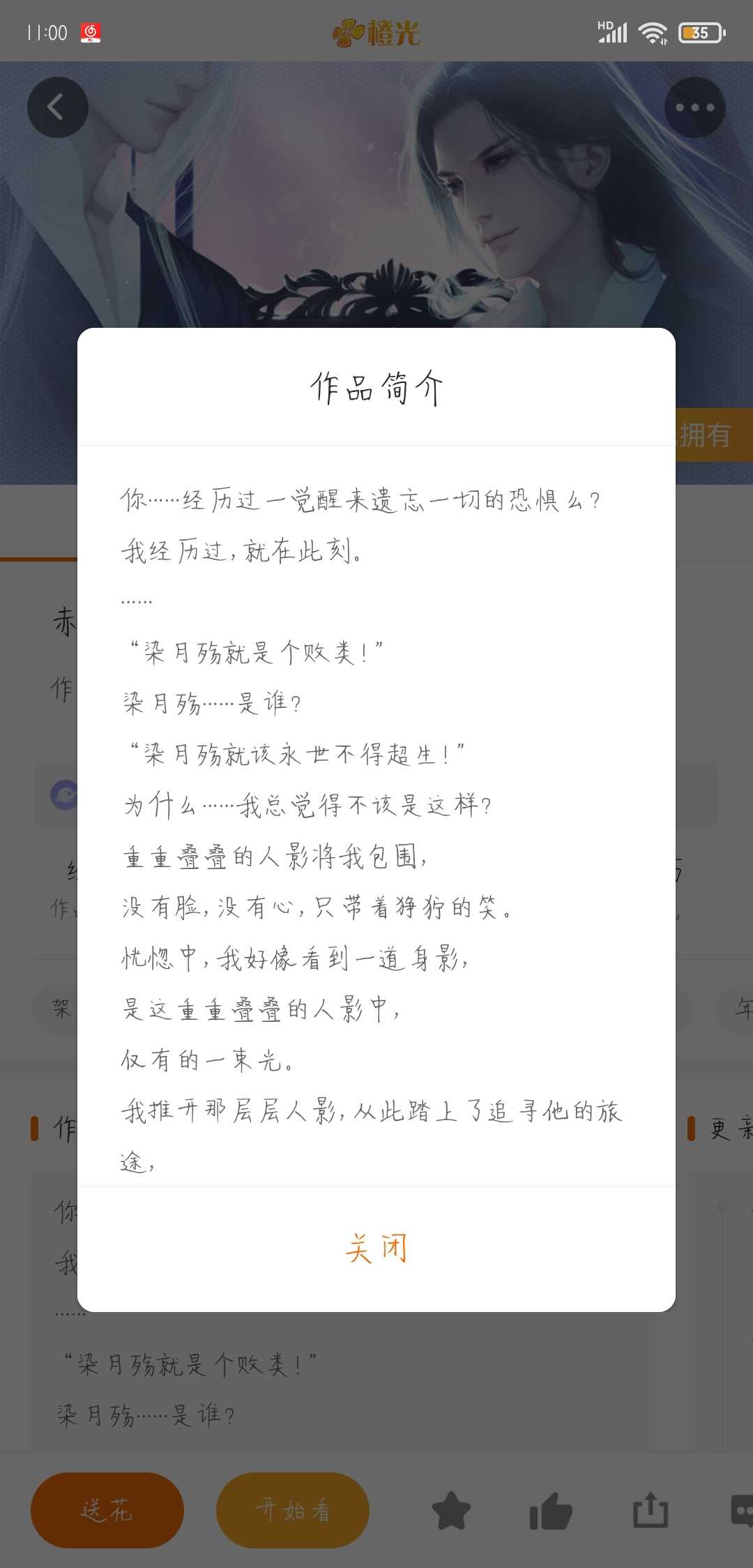This screenshot has width=753, height=1568.
Task: Start reading with 开始看
Action: (293, 1510)
